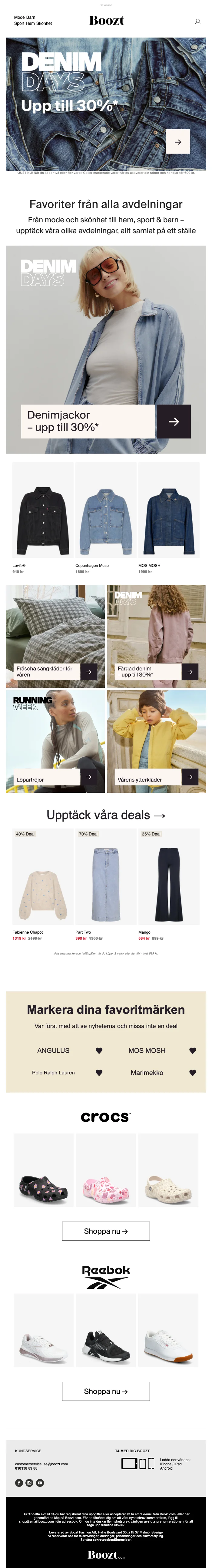Open the Upptäck våra deals link

[x=106, y=815]
